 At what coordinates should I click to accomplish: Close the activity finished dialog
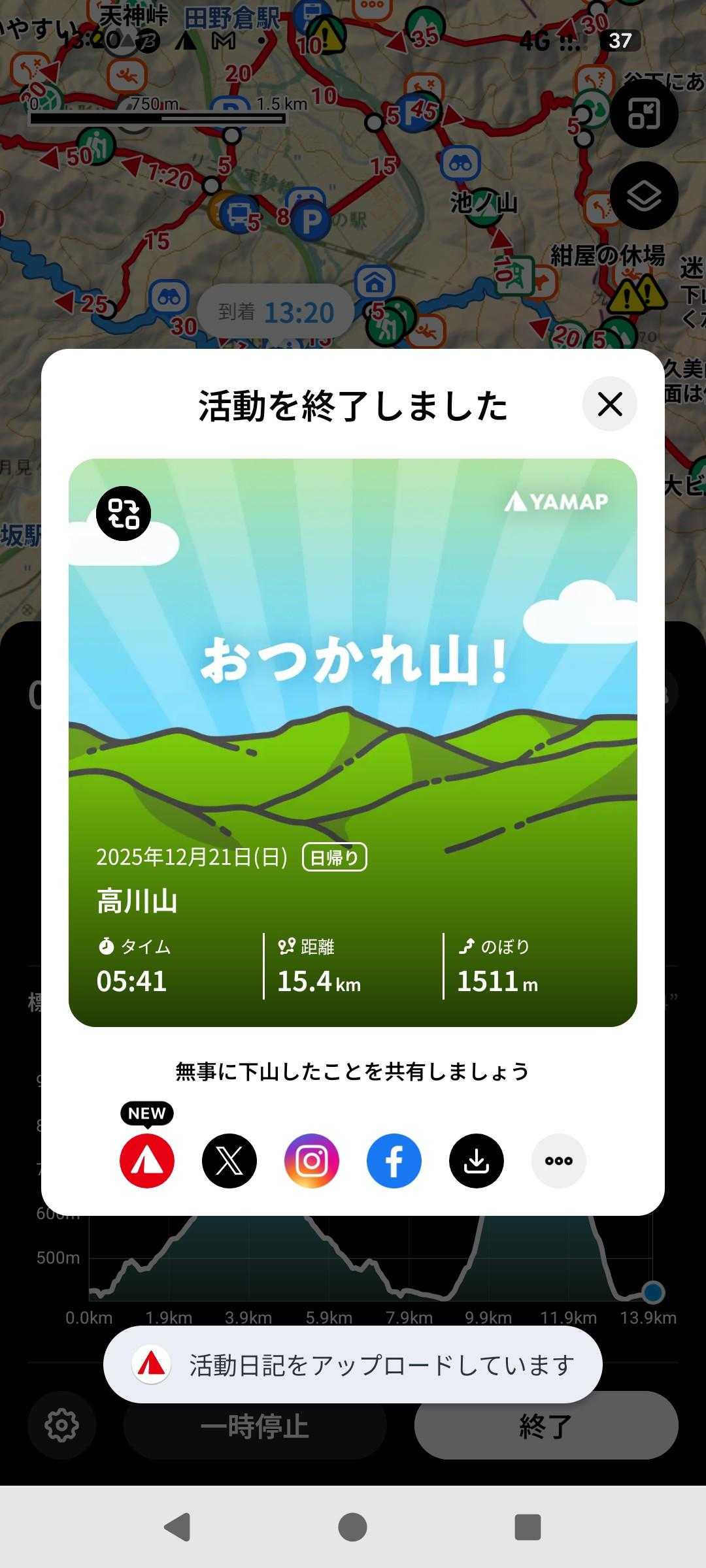(x=609, y=404)
